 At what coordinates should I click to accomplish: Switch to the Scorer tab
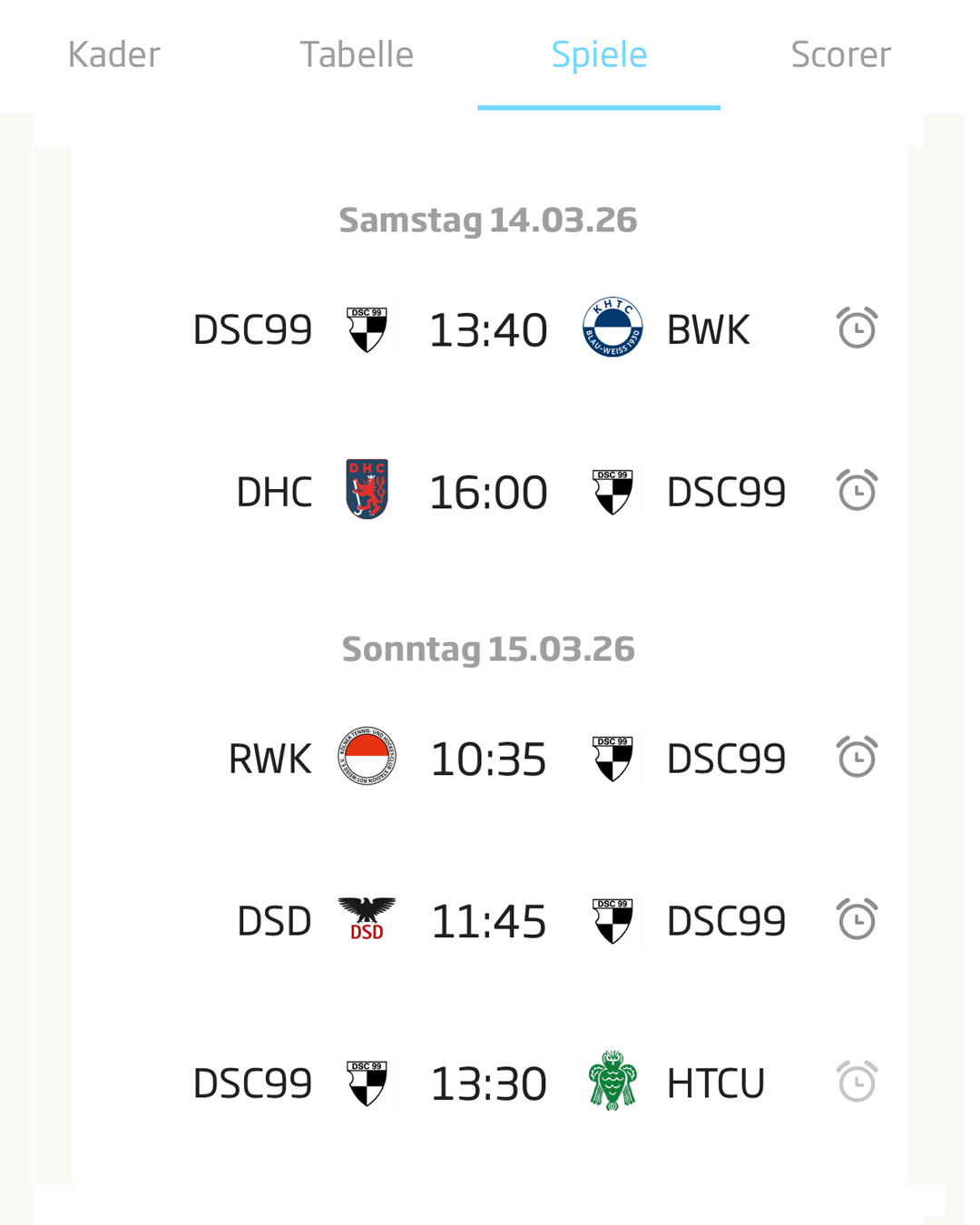tap(840, 54)
